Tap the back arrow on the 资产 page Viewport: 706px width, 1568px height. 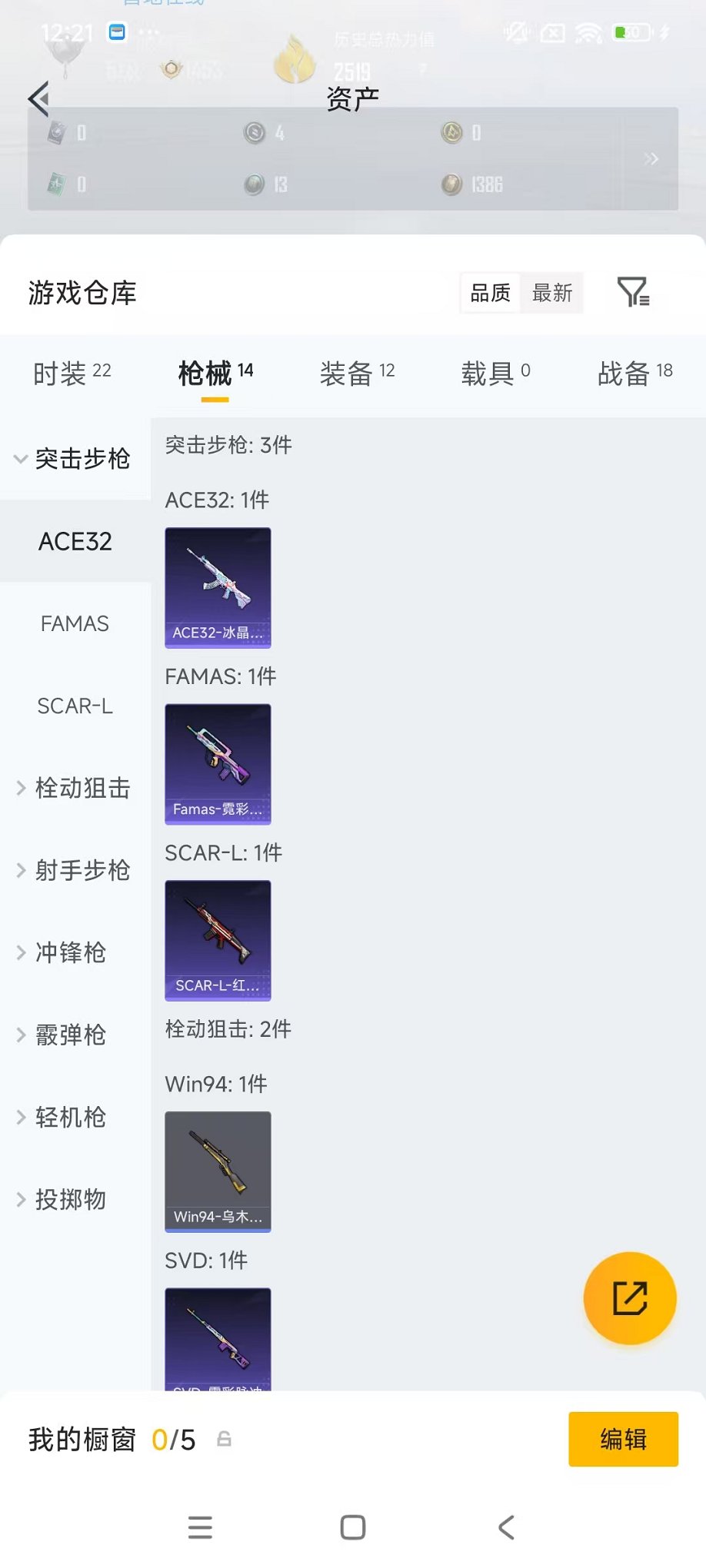pos(38,99)
